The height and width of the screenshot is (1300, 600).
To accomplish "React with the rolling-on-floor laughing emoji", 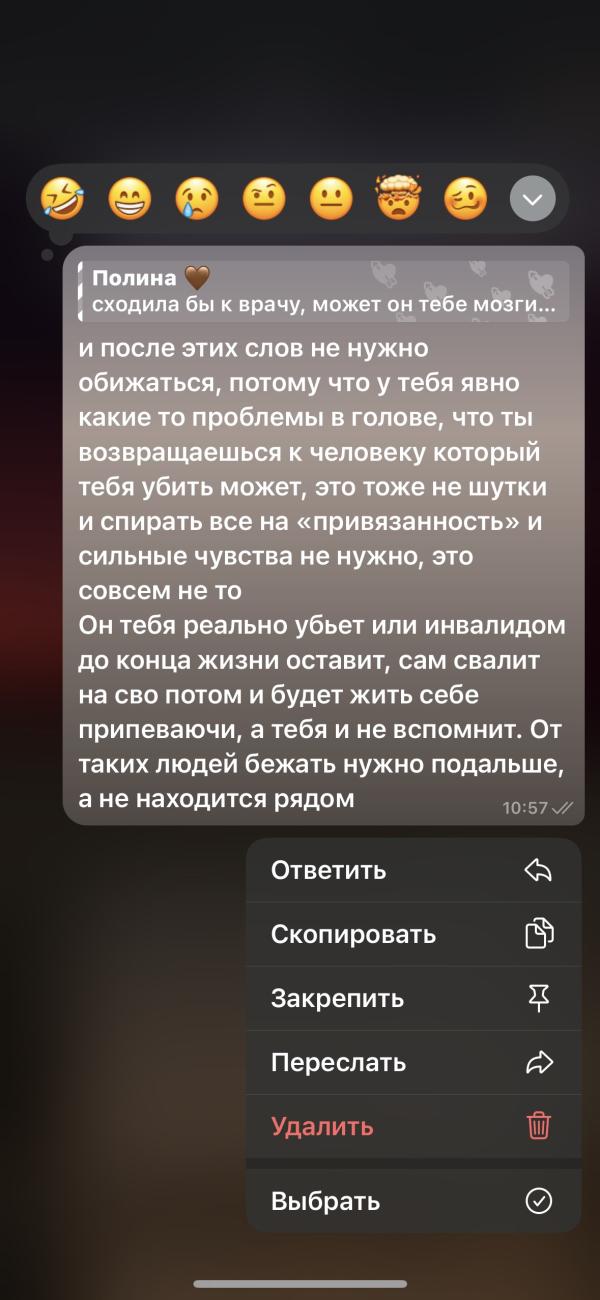I will pos(62,198).
